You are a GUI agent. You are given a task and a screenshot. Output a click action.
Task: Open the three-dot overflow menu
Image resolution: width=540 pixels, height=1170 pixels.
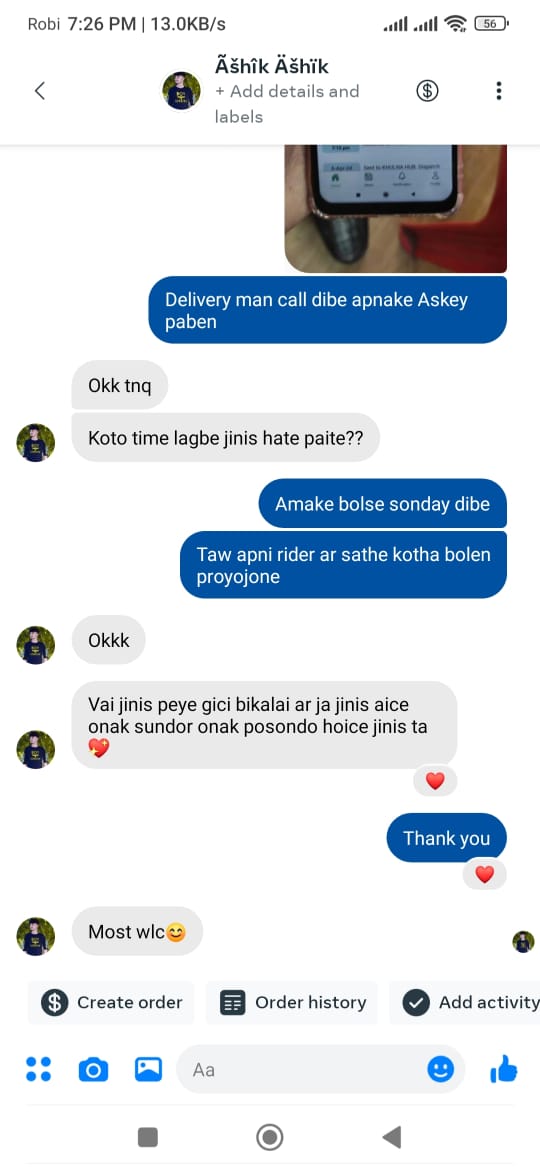point(498,91)
